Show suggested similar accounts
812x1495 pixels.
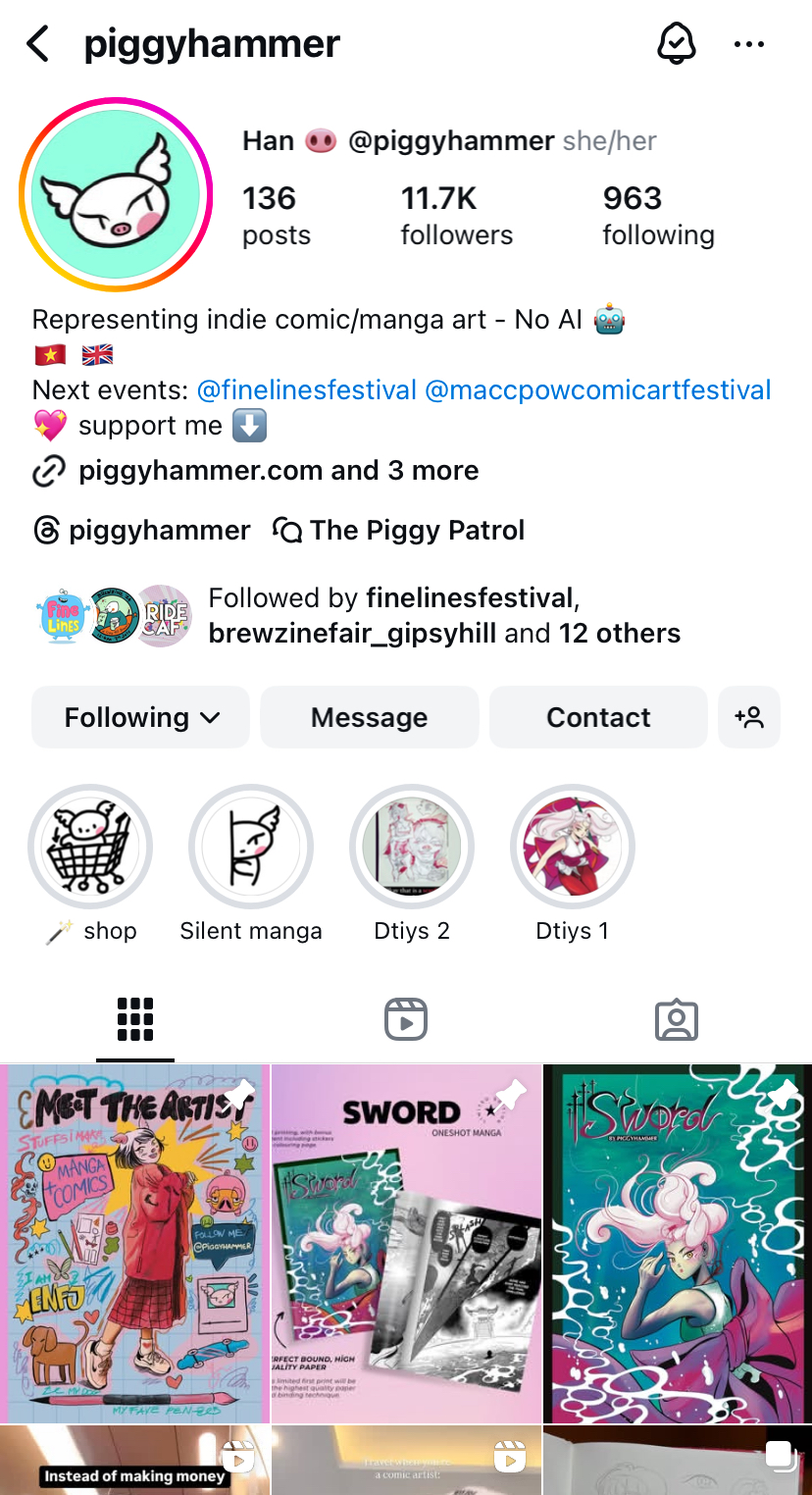(749, 718)
